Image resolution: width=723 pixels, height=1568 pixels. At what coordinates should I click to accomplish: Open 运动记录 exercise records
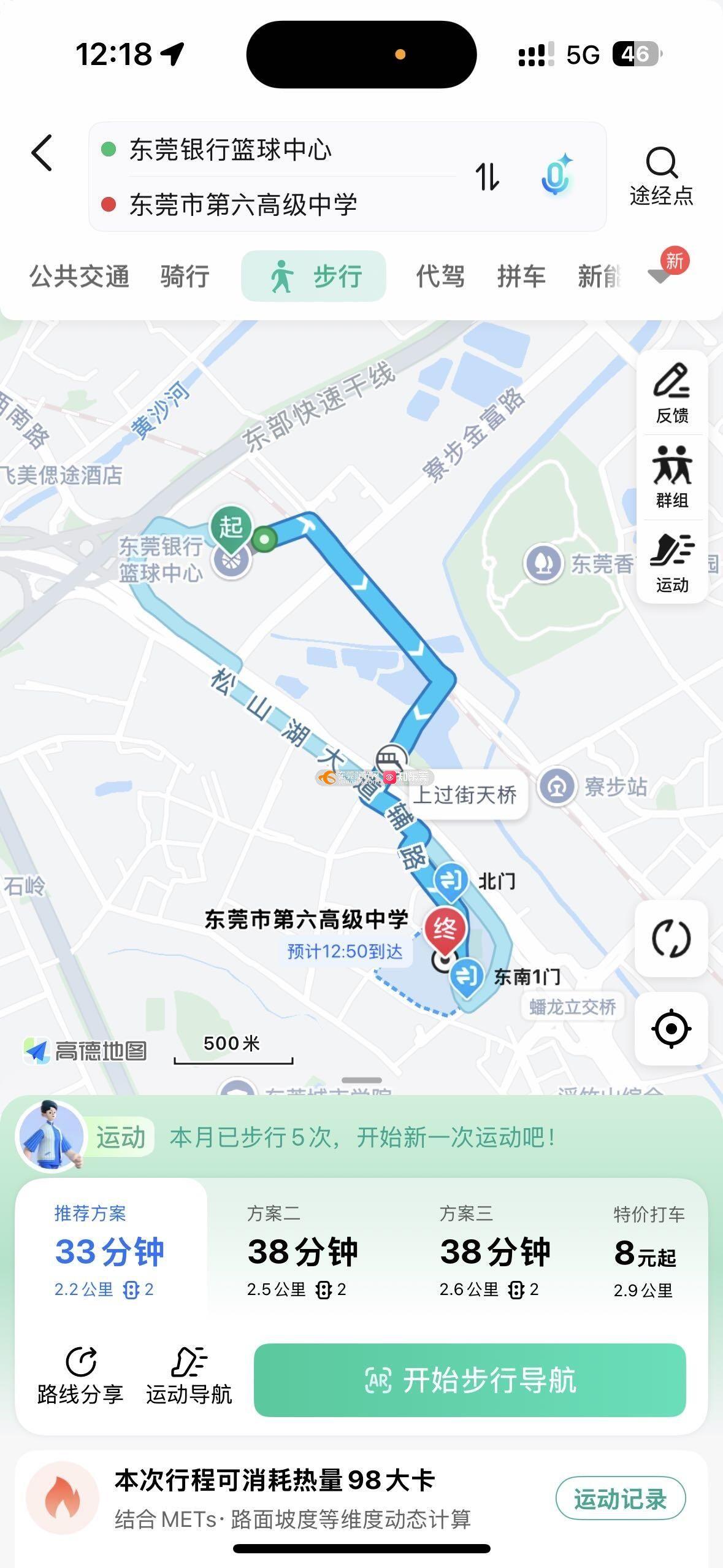pos(620,1499)
